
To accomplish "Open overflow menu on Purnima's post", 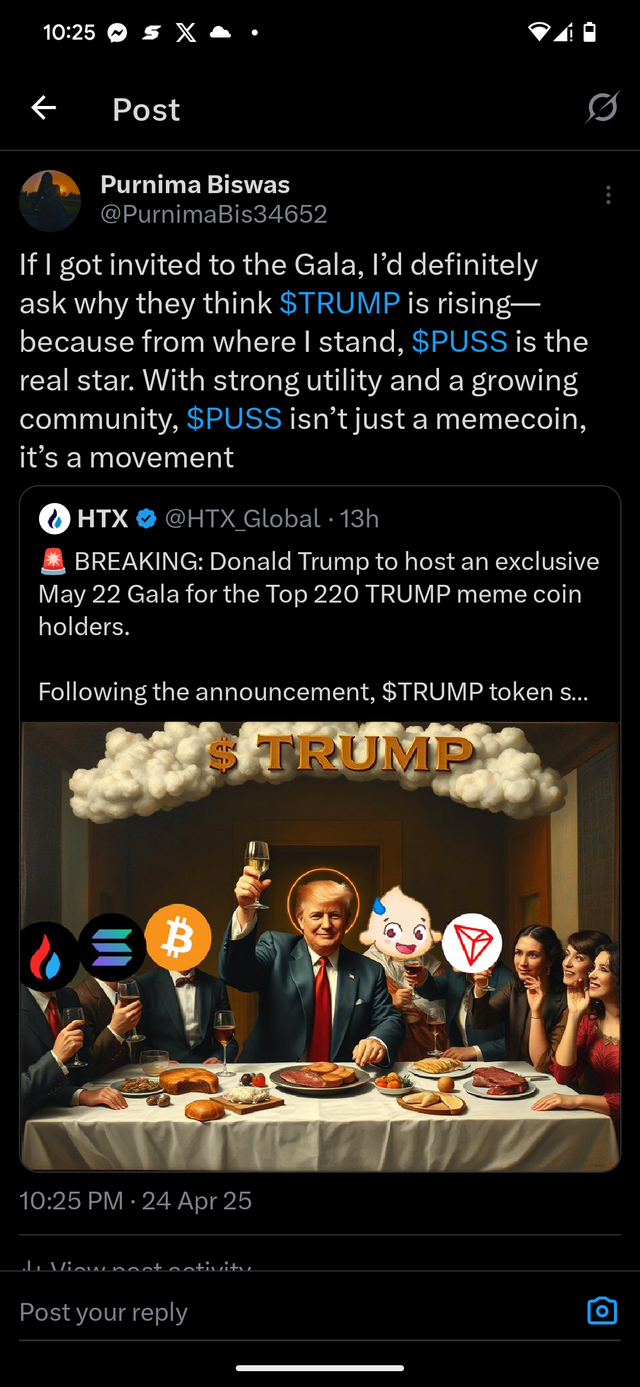I will click(x=608, y=195).
